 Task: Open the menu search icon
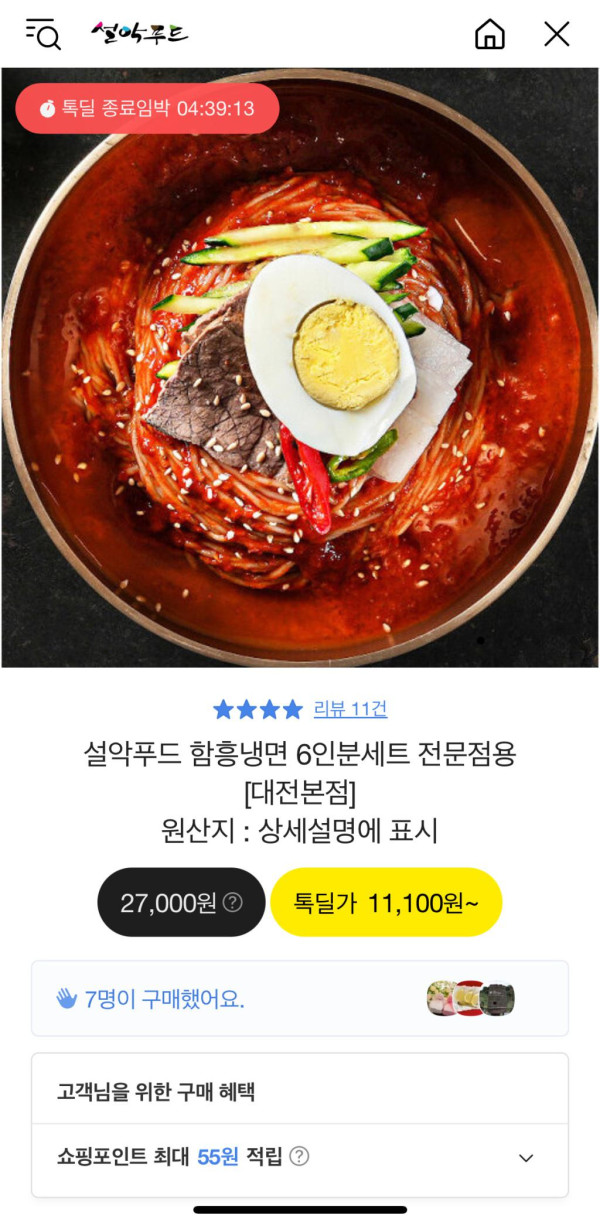coord(43,34)
